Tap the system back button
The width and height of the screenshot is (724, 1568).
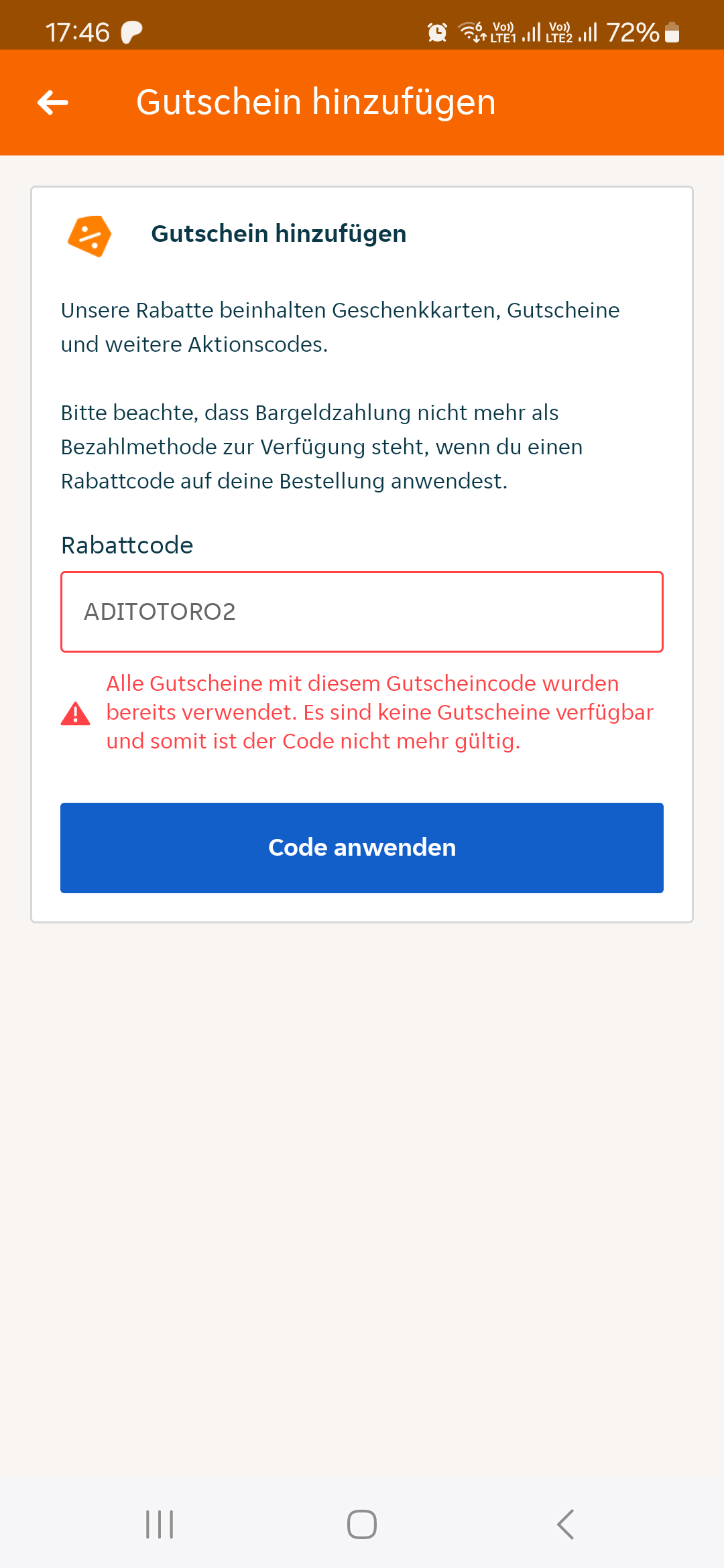coord(565,1524)
